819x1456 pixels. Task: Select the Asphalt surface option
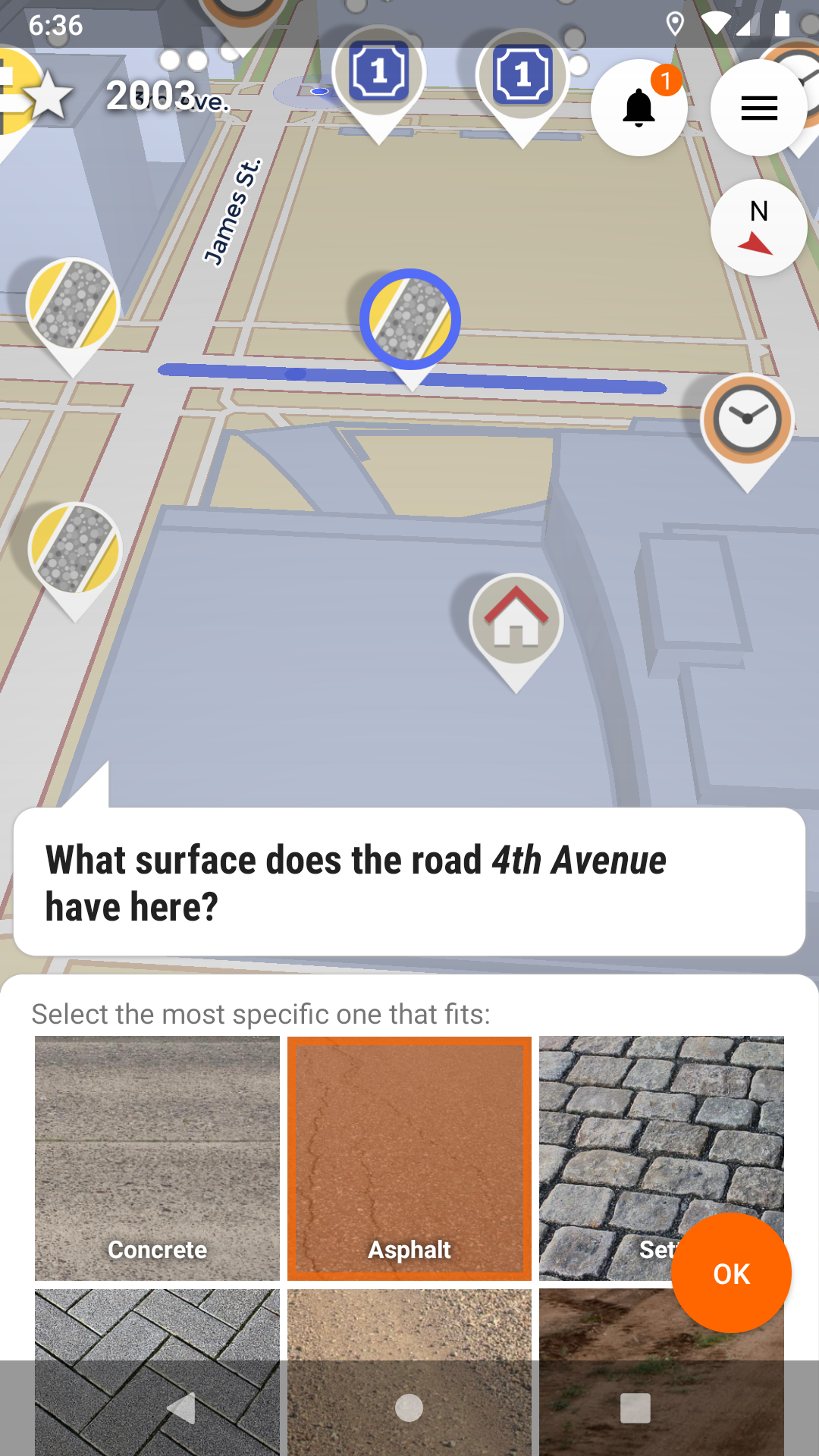point(409,1158)
